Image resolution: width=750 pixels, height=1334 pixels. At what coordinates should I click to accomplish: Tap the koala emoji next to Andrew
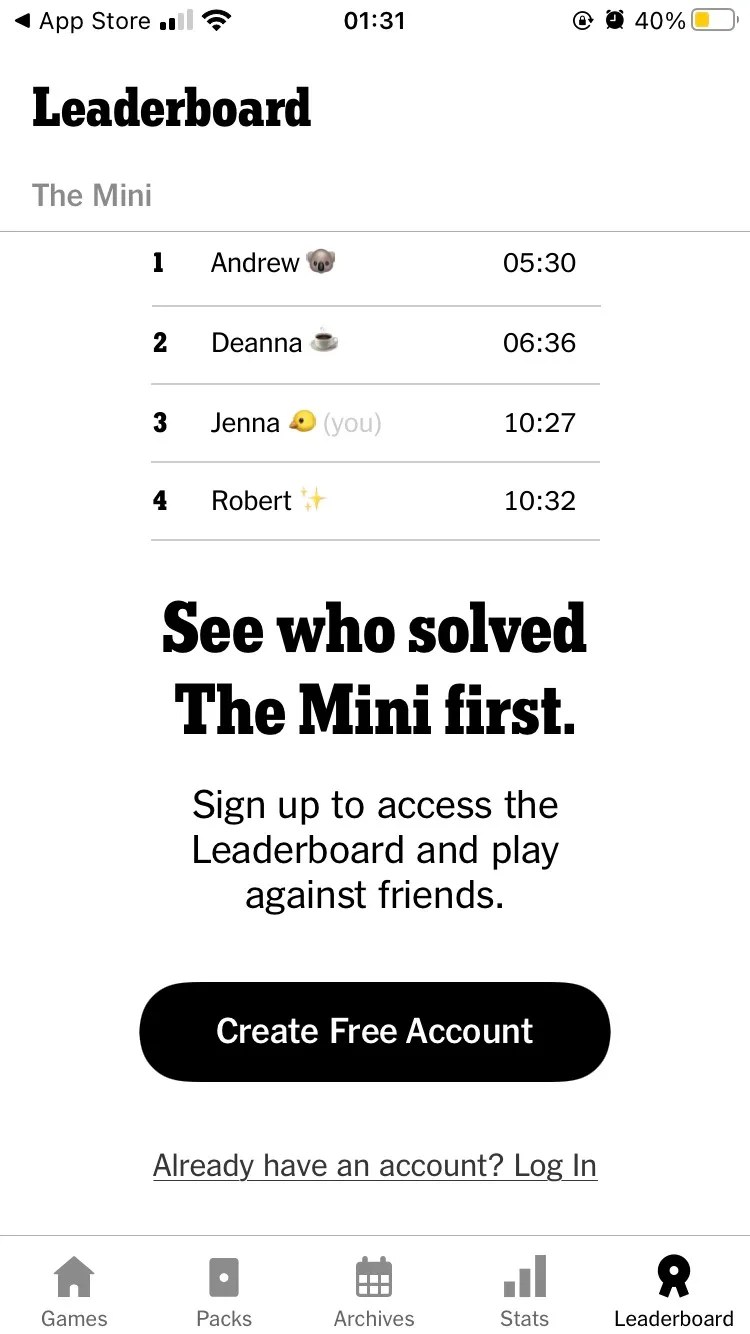pyautogui.click(x=322, y=262)
